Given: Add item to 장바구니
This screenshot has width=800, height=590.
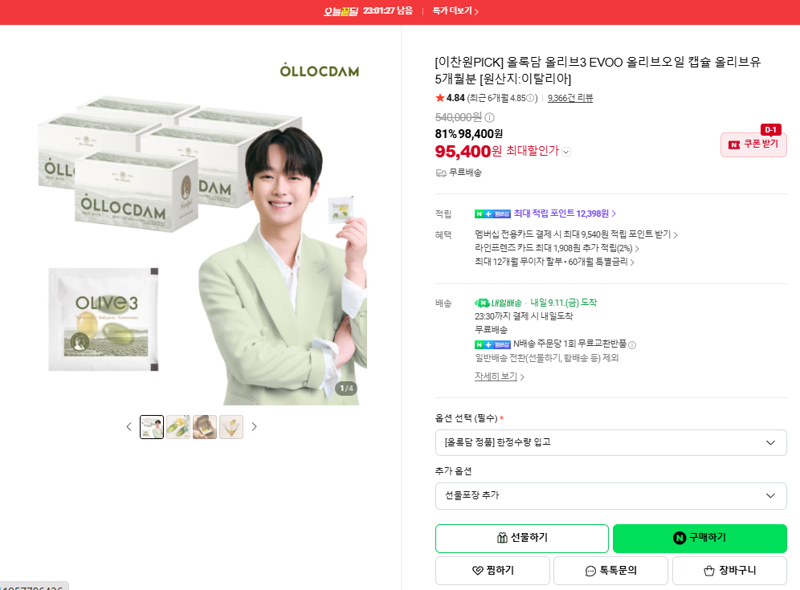Looking at the screenshot, I should tap(730, 570).
